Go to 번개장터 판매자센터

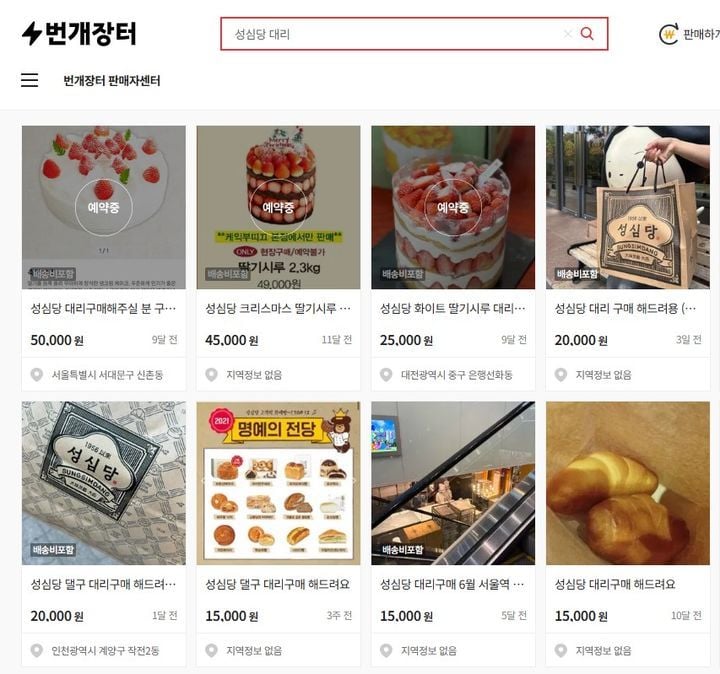pos(111,81)
